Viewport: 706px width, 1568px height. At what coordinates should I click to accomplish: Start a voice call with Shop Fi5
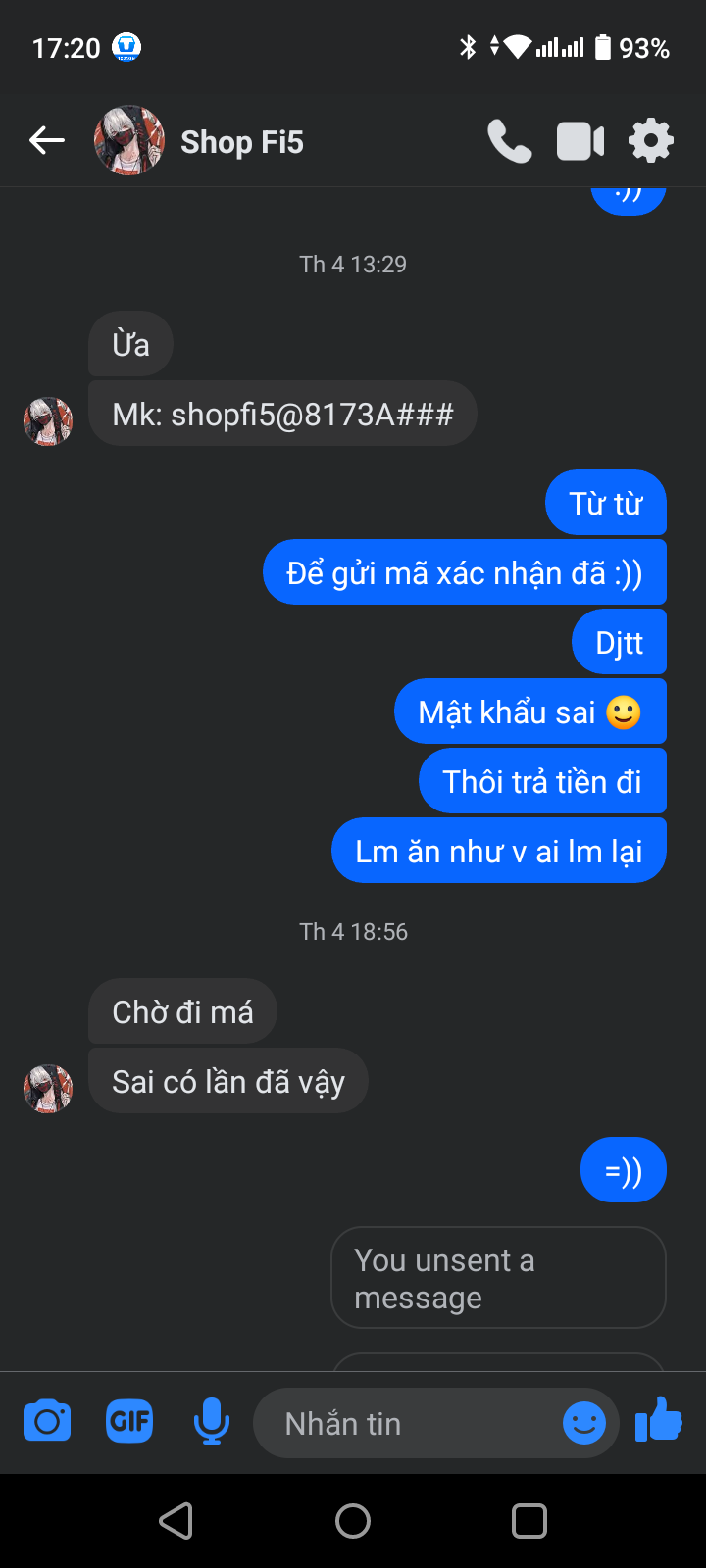(x=510, y=141)
